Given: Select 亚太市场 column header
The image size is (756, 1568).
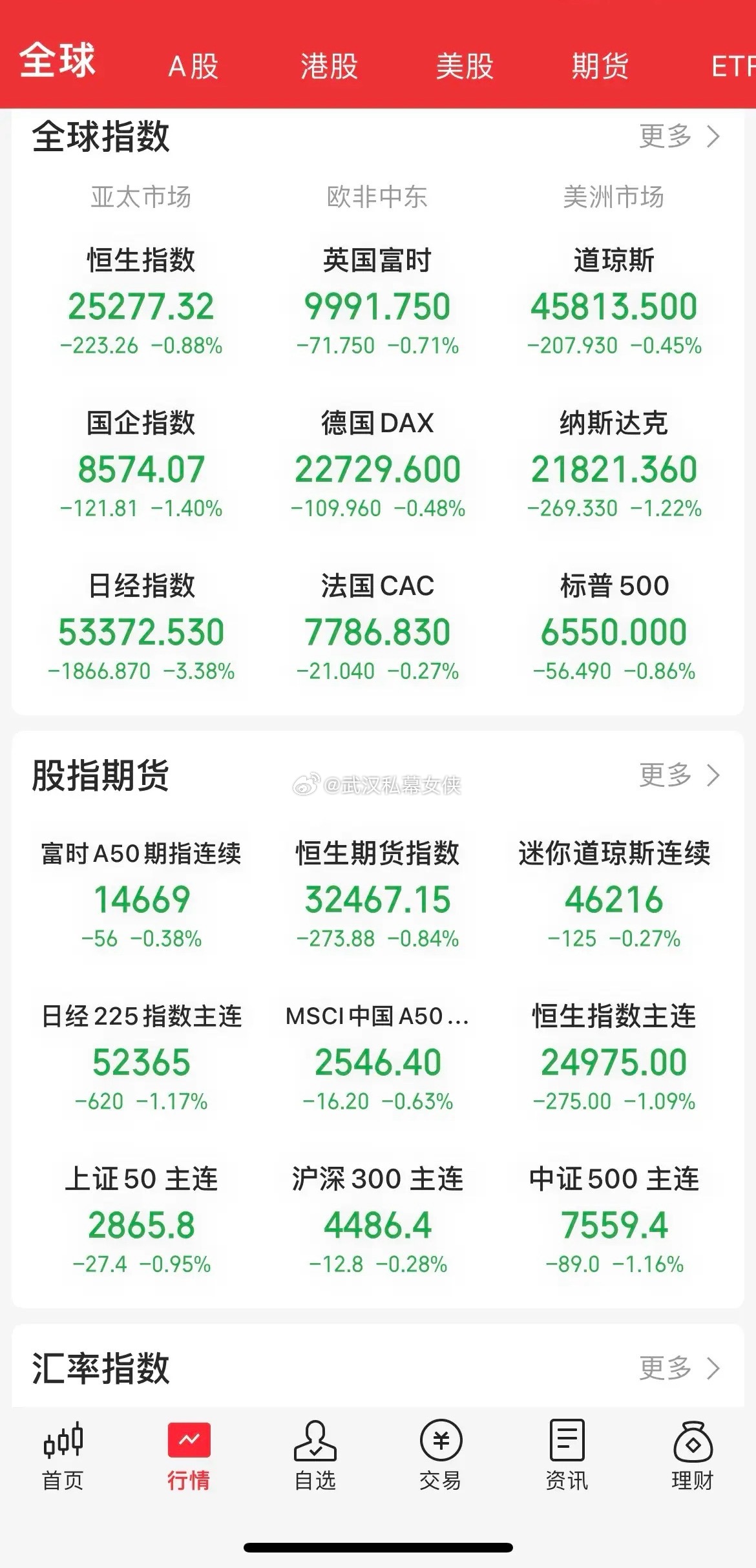Looking at the screenshot, I should coord(141,197).
